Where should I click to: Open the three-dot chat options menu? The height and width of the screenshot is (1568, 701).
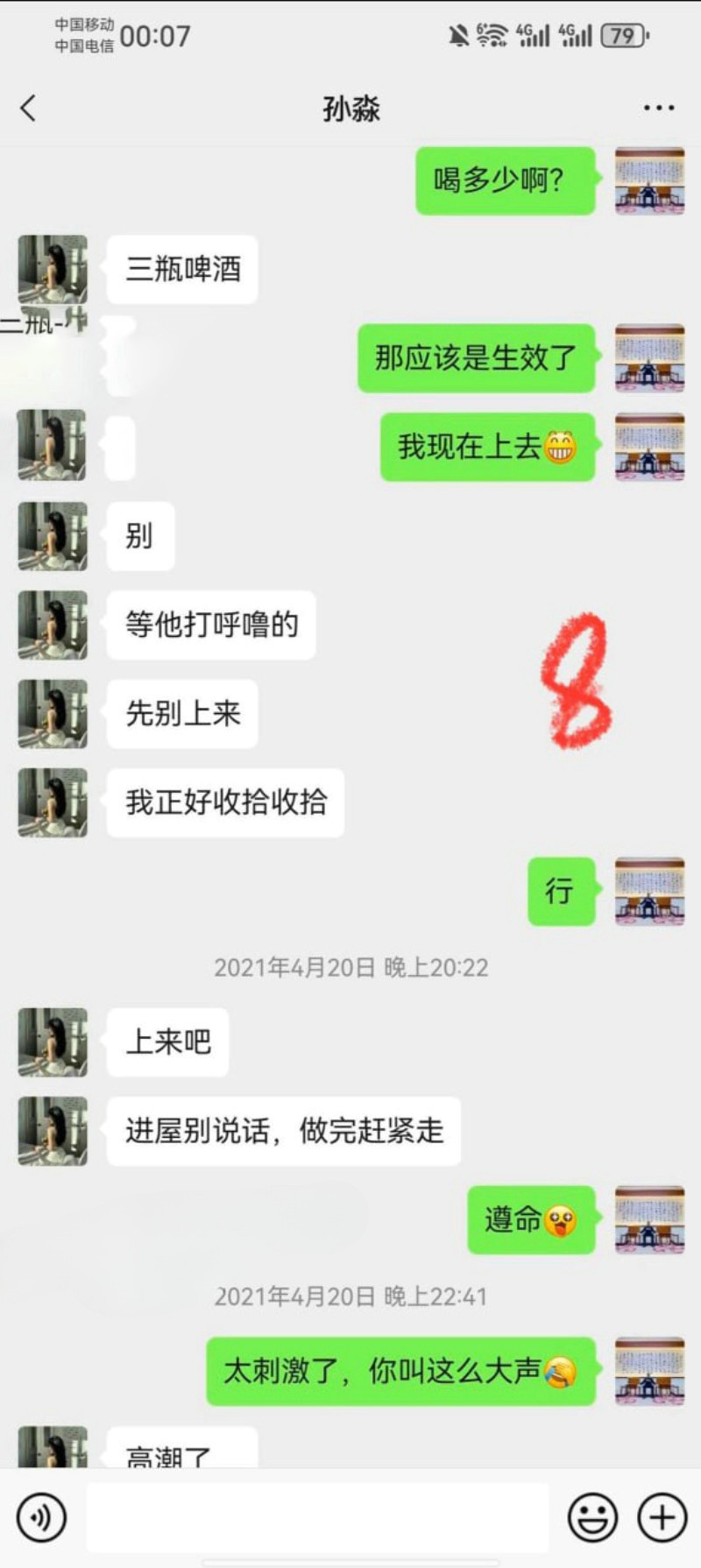click(x=658, y=109)
